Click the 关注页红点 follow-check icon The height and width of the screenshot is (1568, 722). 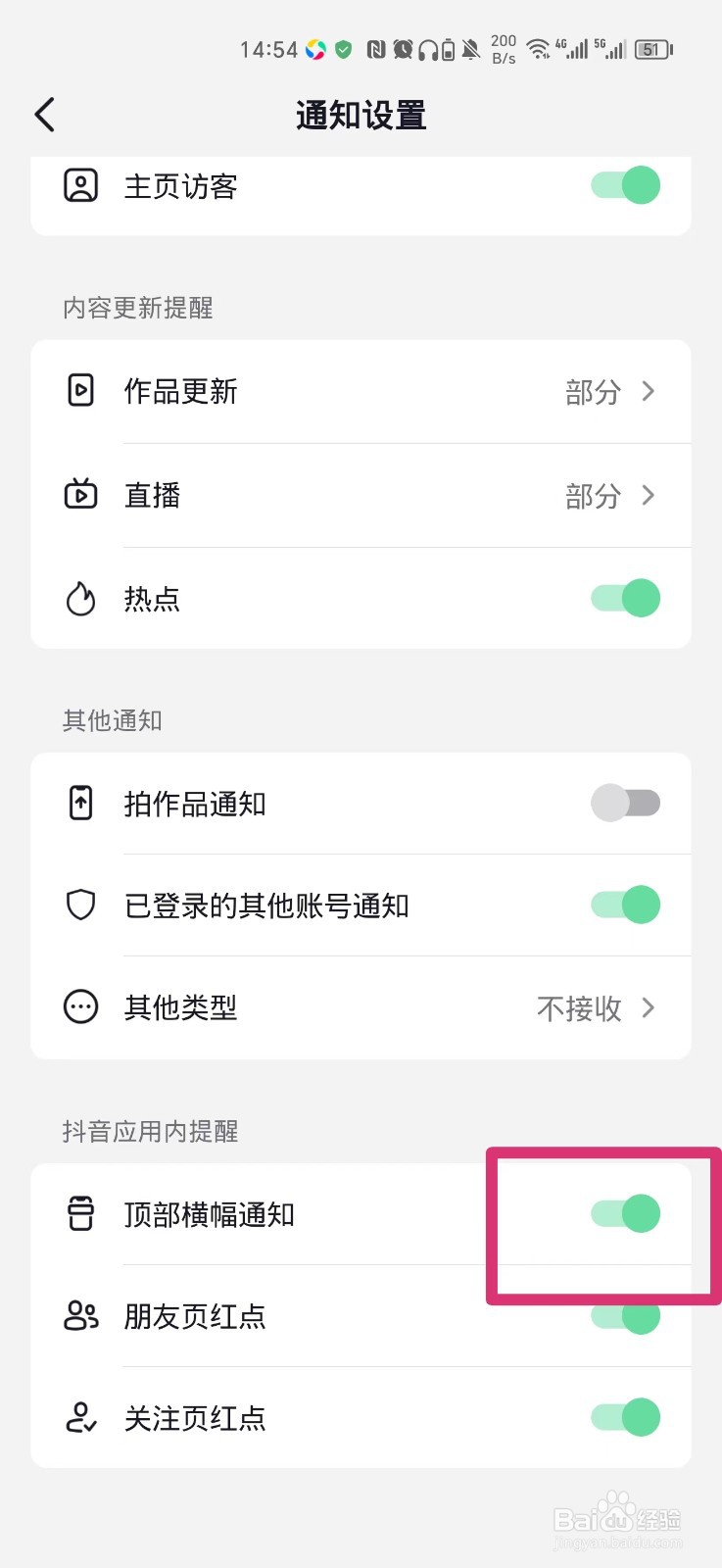click(81, 1417)
